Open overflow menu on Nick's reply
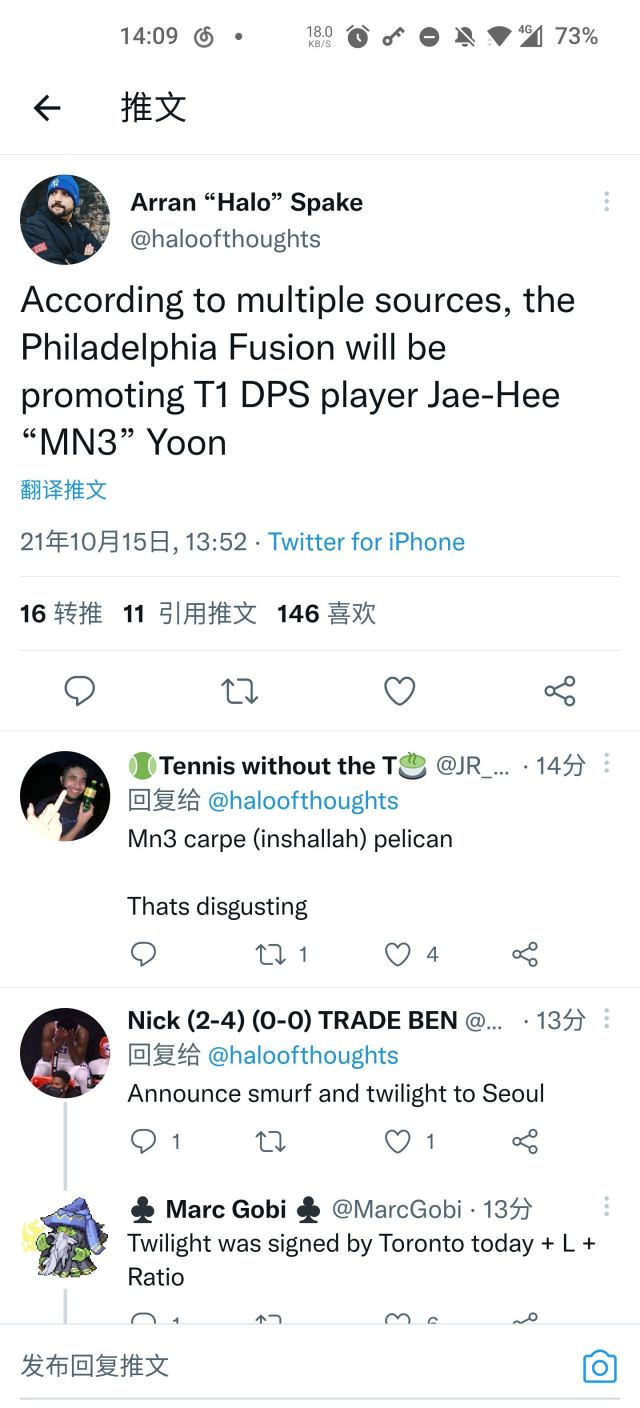Viewport: 640px width, 1408px height. 606,1020
